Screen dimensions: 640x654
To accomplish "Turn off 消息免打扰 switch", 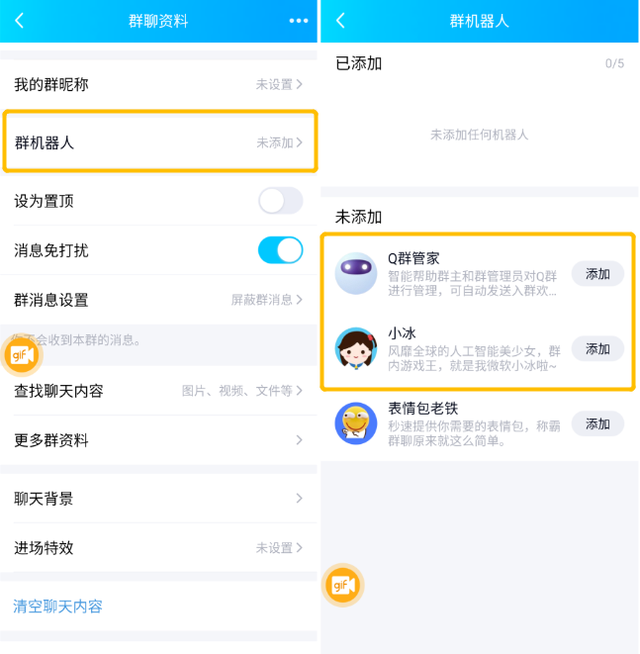I will pyautogui.click(x=280, y=250).
